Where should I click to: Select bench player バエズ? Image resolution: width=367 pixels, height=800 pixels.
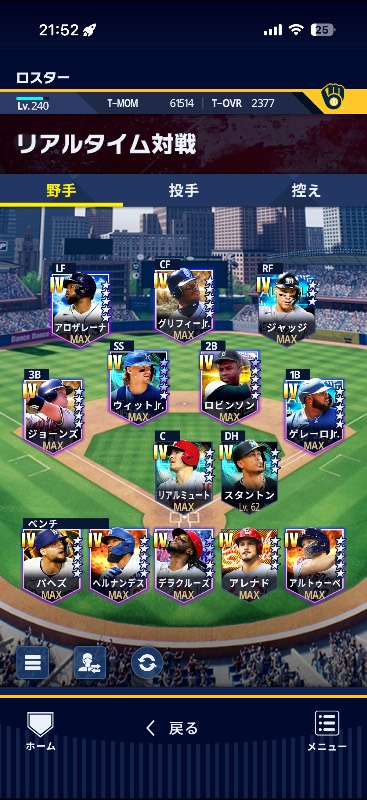pos(52,565)
